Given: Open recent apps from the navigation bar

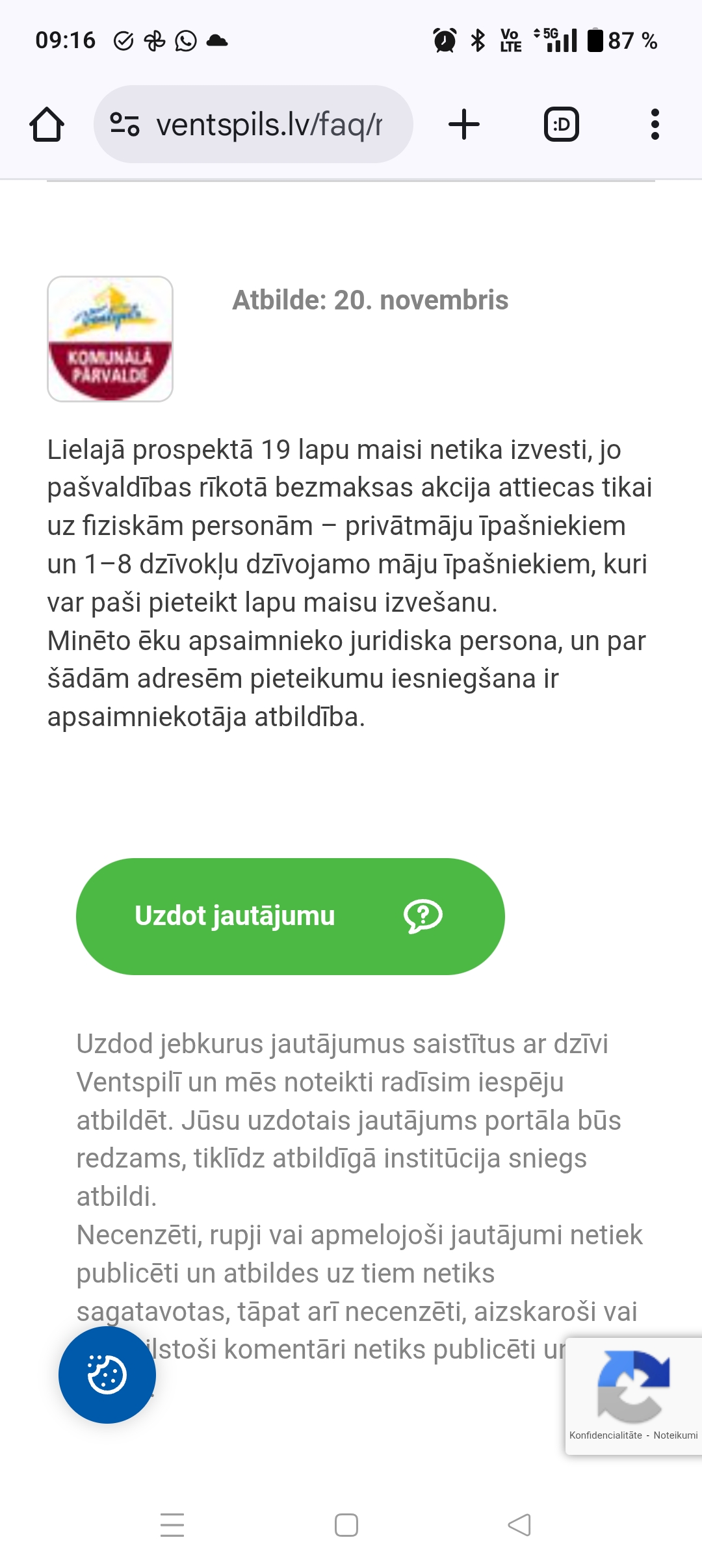Looking at the screenshot, I should (172, 1524).
